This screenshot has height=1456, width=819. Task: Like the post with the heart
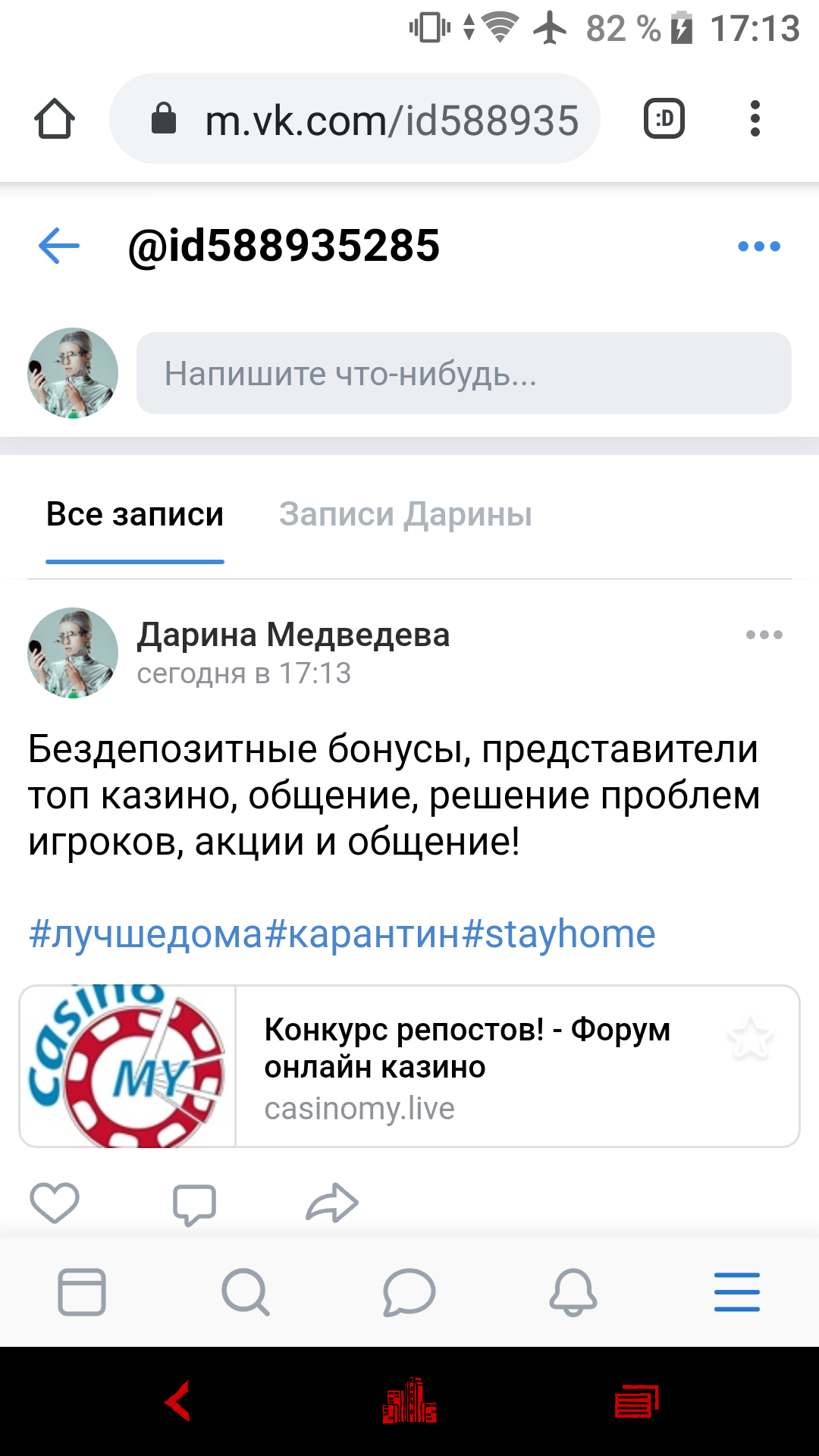point(55,1203)
